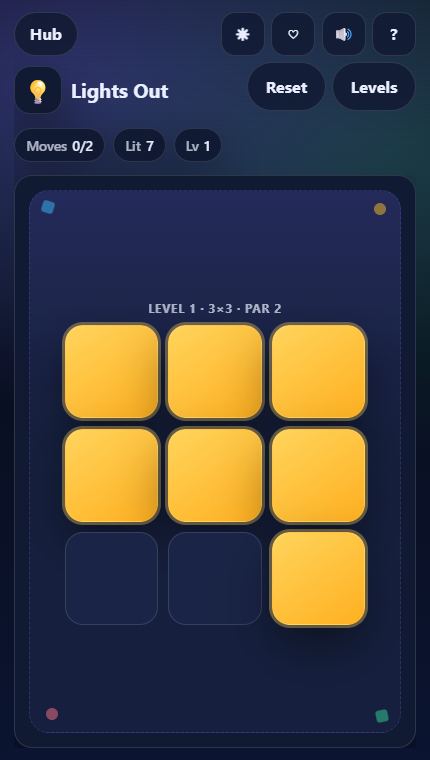Toggle the center lit tile
430x760 pixels.
215,475
